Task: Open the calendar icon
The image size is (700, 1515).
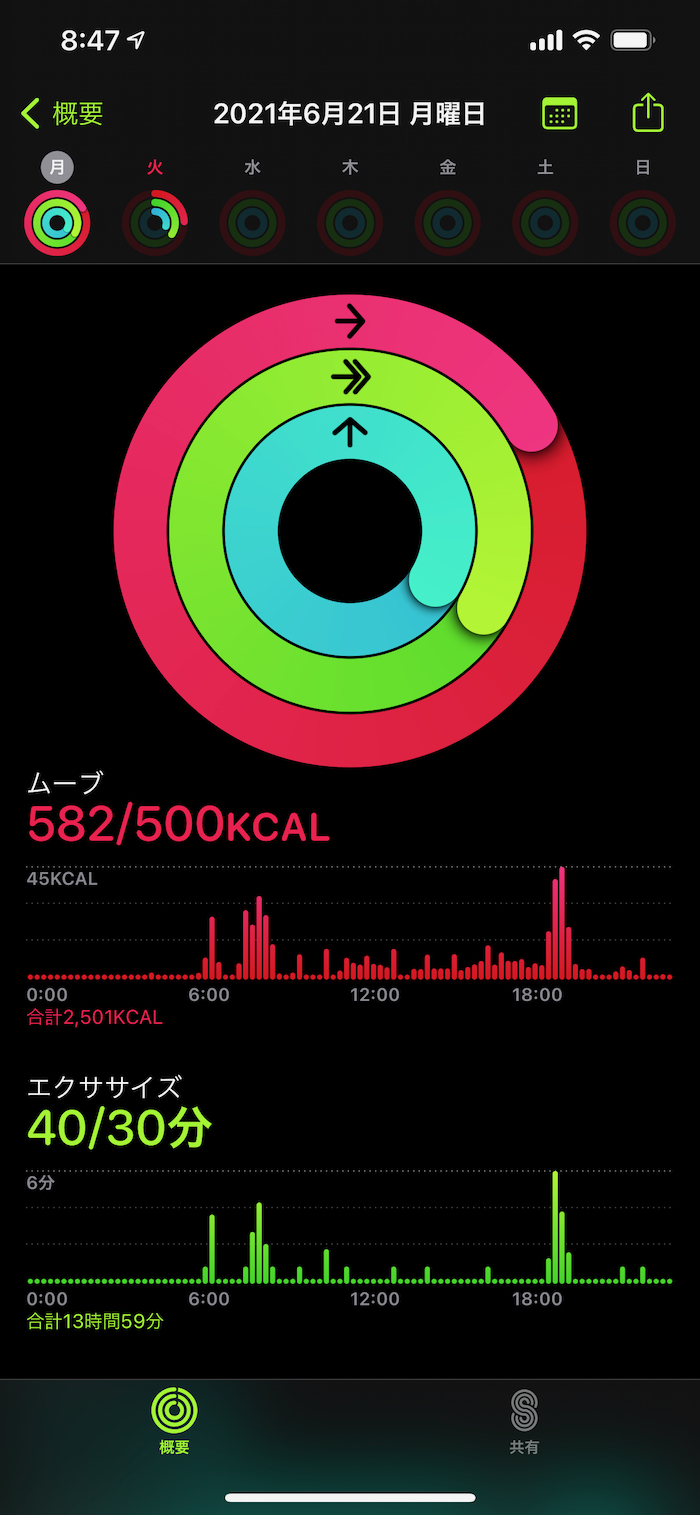Action: (559, 113)
